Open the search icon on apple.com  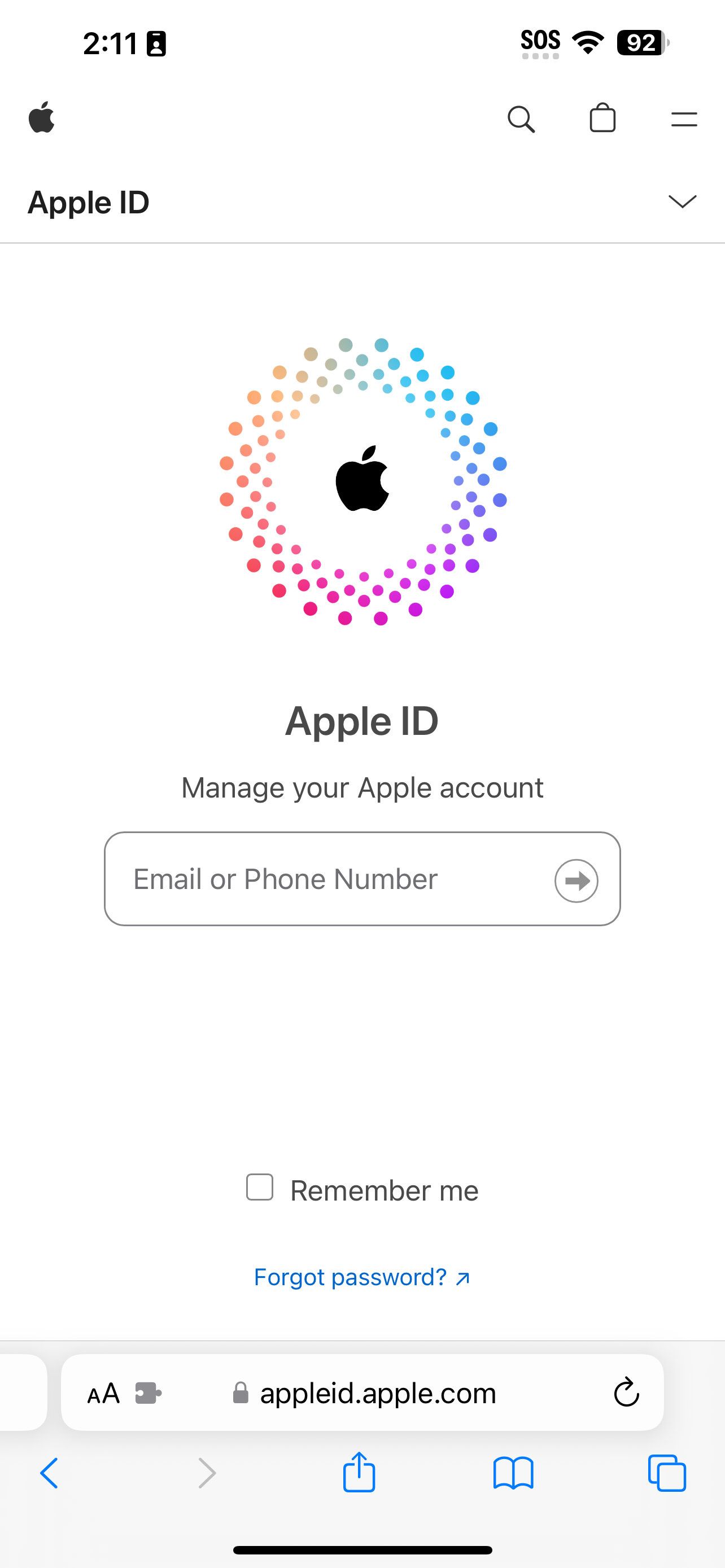tap(521, 119)
